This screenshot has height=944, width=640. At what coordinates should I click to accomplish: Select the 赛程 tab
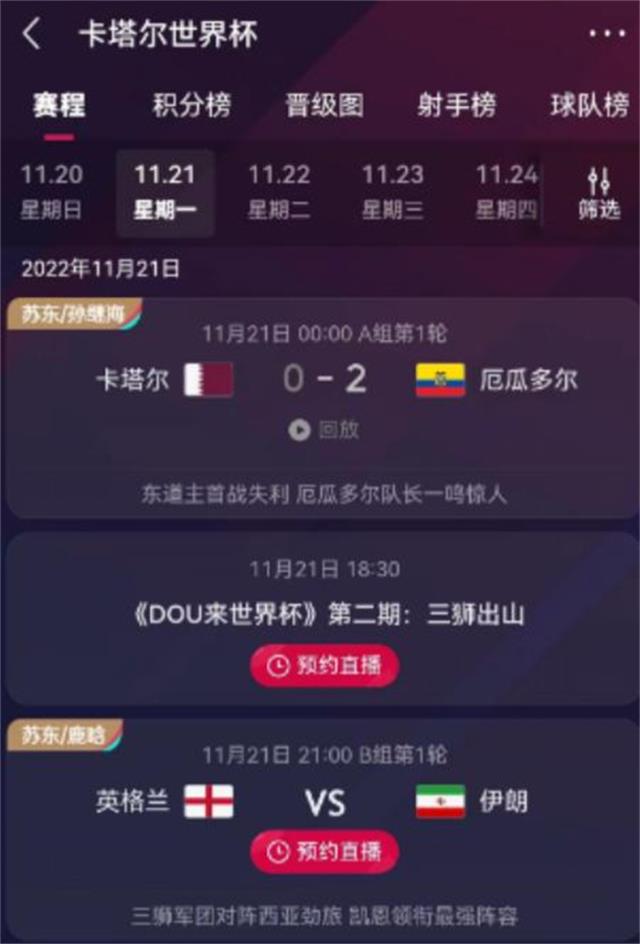(59, 105)
